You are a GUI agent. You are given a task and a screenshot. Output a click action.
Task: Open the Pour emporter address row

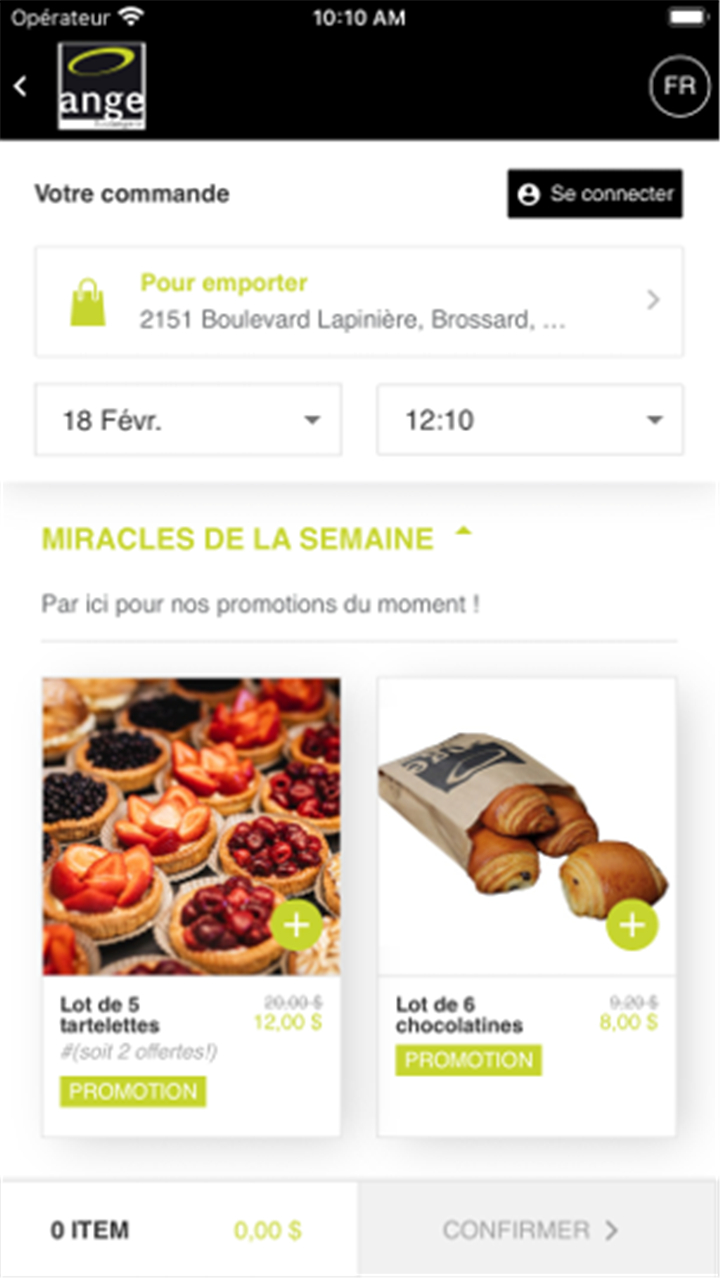click(x=359, y=302)
